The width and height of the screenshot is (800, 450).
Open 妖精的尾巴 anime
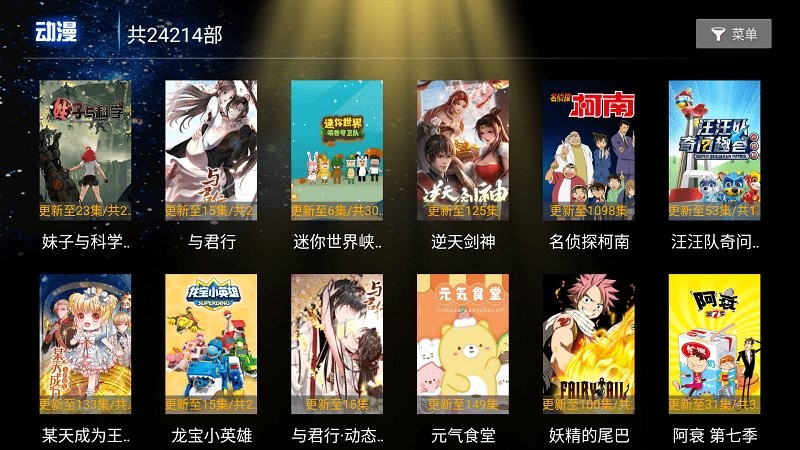(588, 344)
